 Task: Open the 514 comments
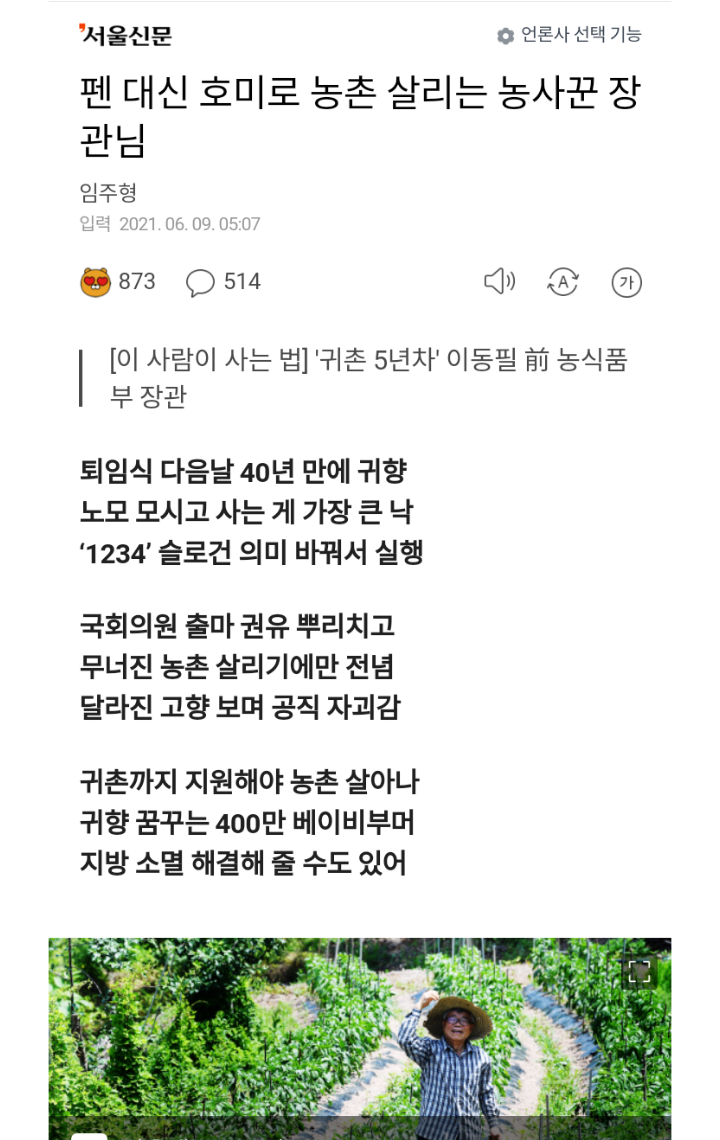[223, 282]
